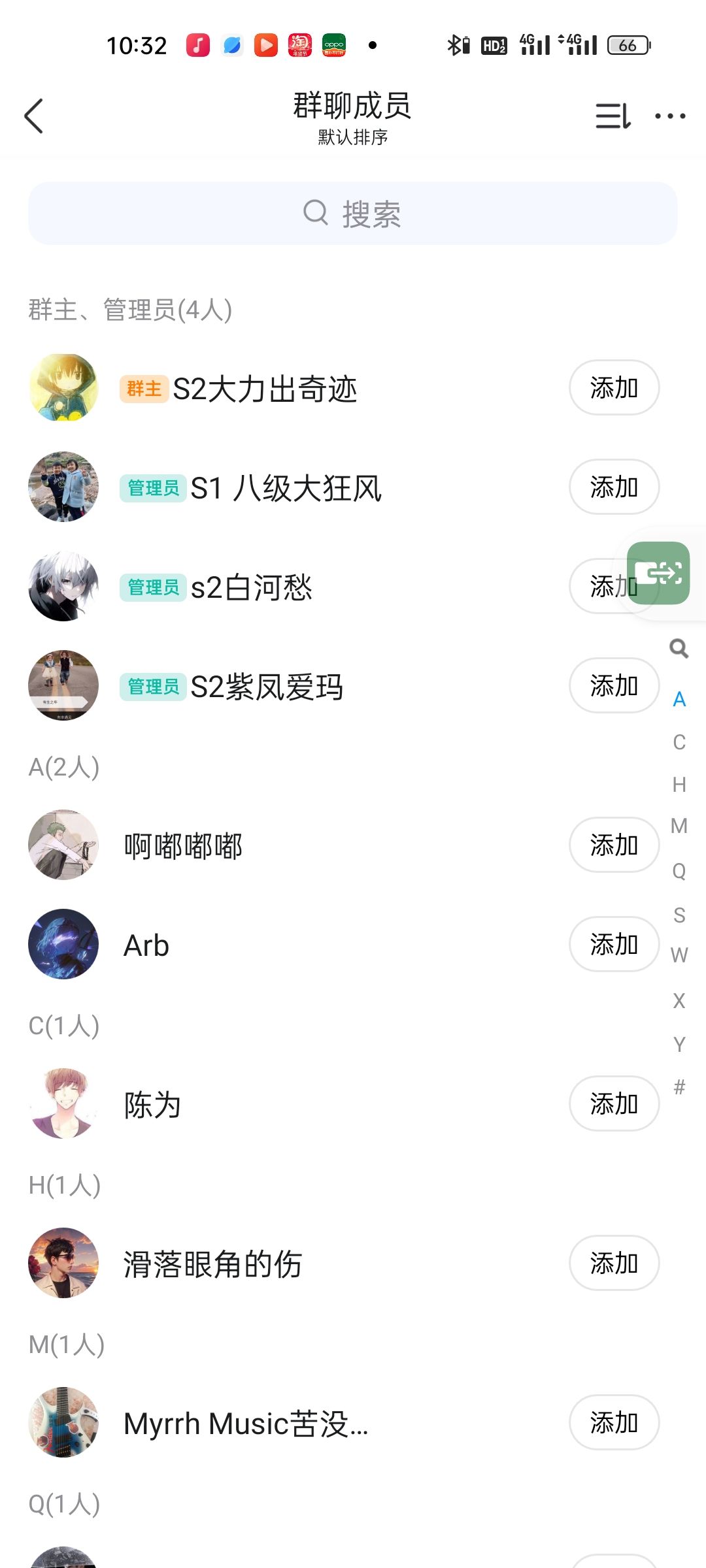
Task: Jump to the # section in the index
Action: coord(679,1087)
